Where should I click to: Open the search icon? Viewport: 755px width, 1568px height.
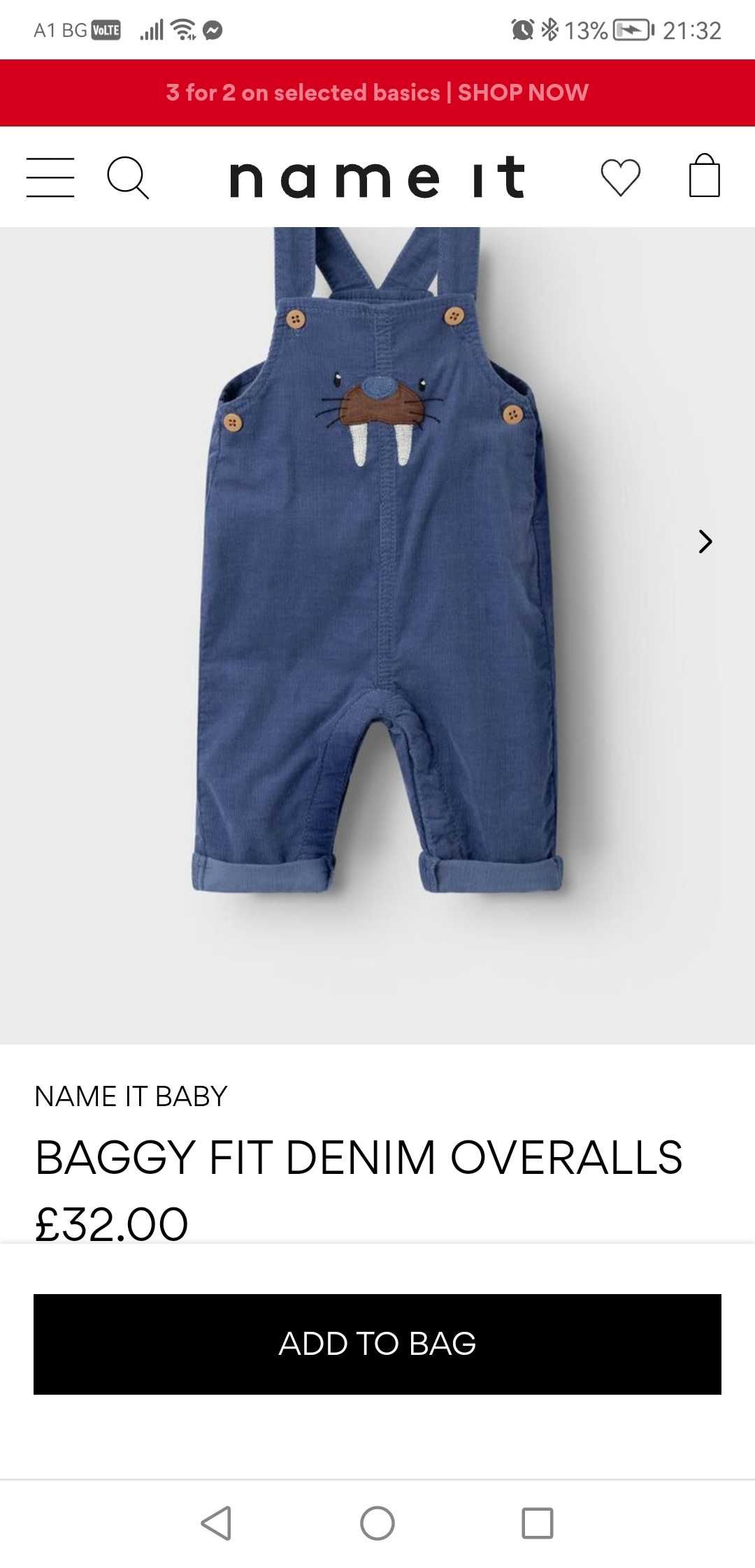(128, 177)
